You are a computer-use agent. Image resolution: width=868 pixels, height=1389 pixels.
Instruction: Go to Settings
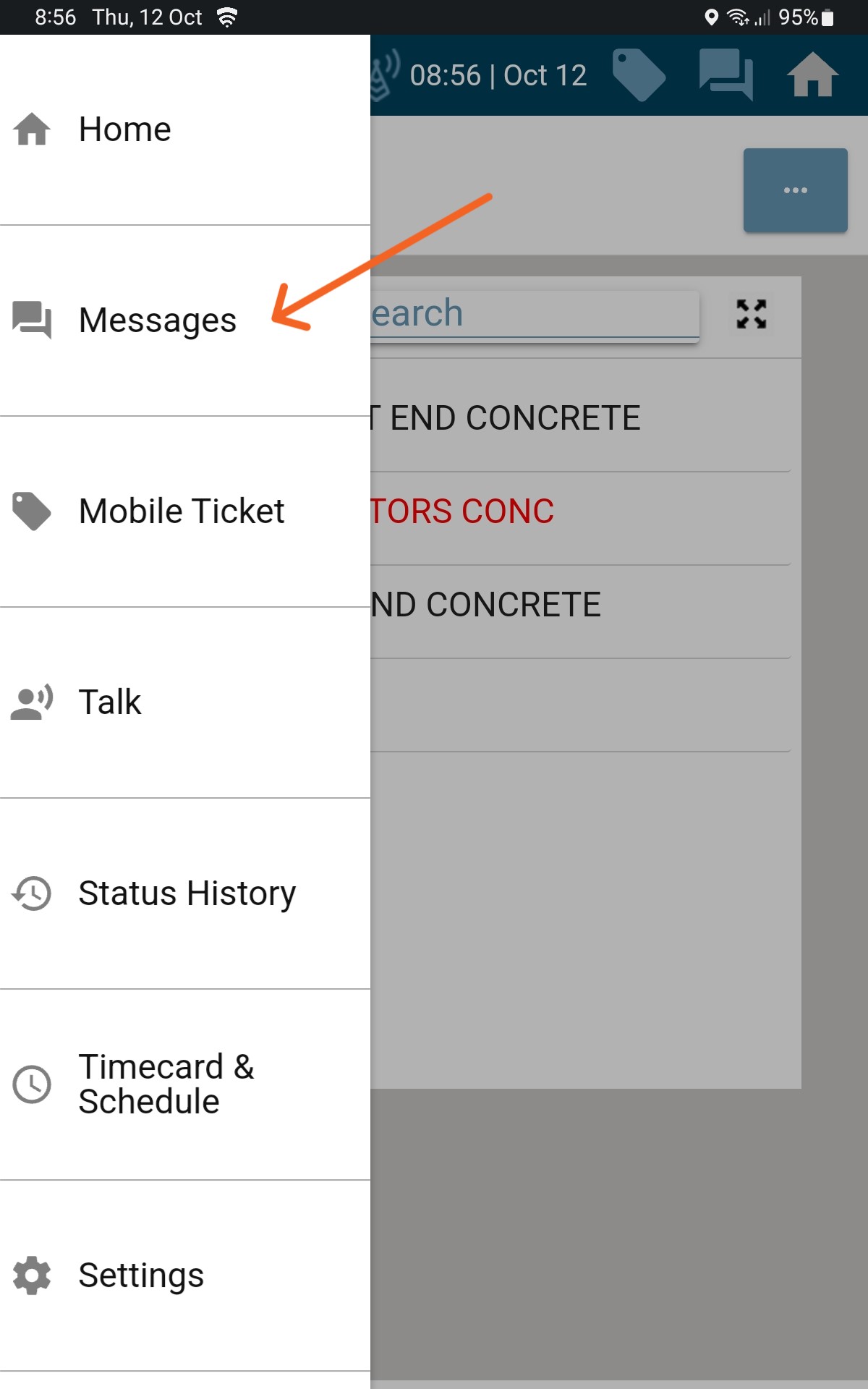pyautogui.click(x=141, y=1275)
